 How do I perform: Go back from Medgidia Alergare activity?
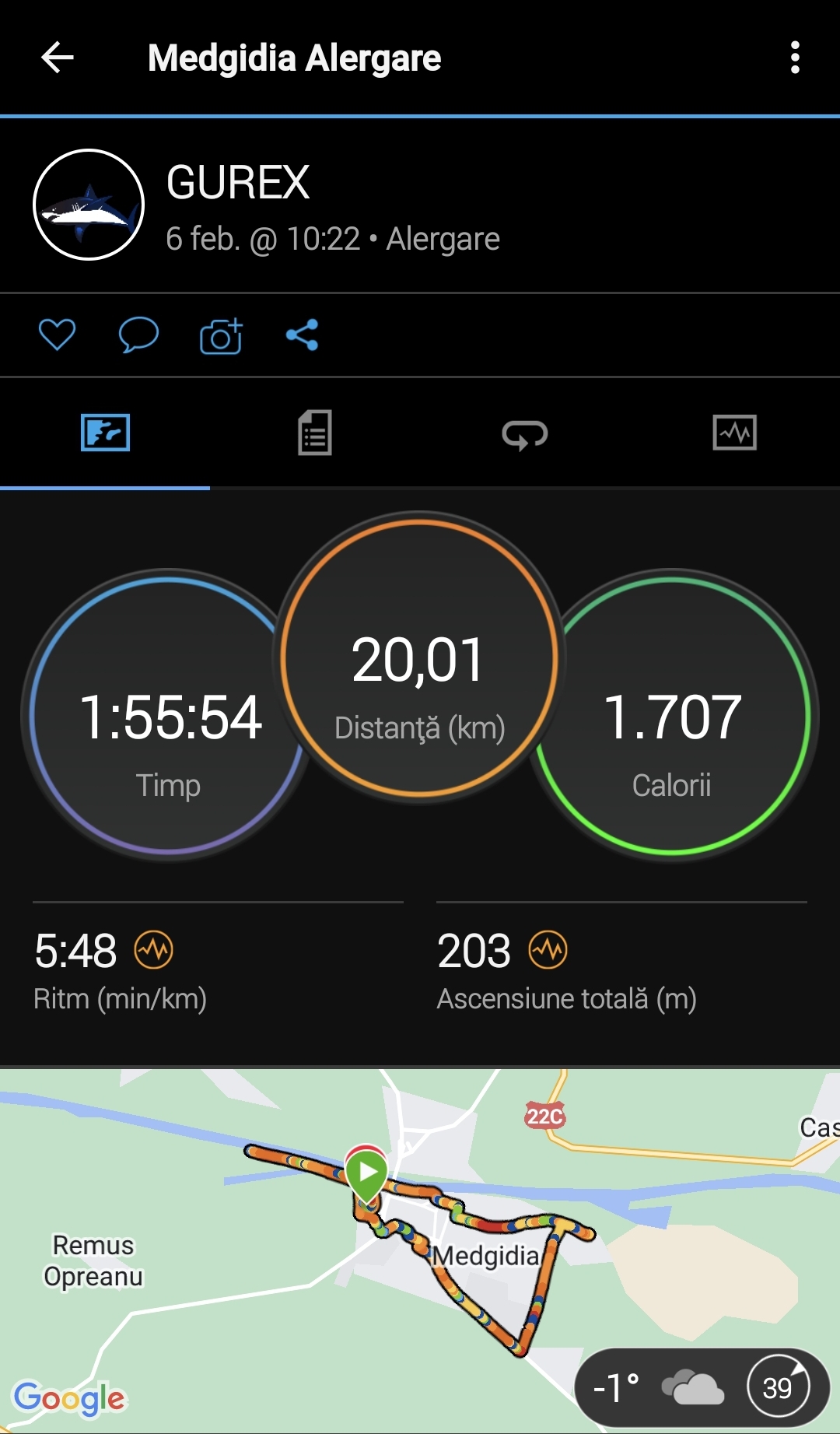pos(58,58)
